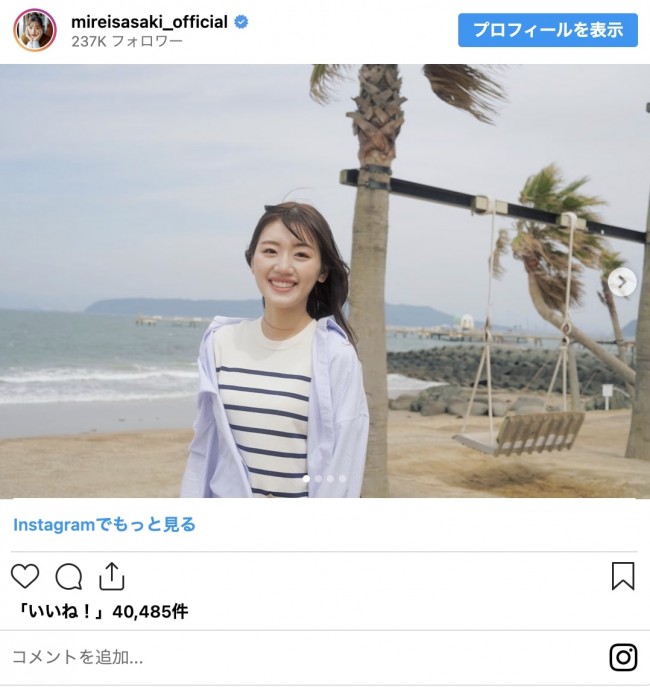This screenshot has width=650, height=687.
Task: Open the mireisasaki_official username link
Action: (x=150, y=21)
